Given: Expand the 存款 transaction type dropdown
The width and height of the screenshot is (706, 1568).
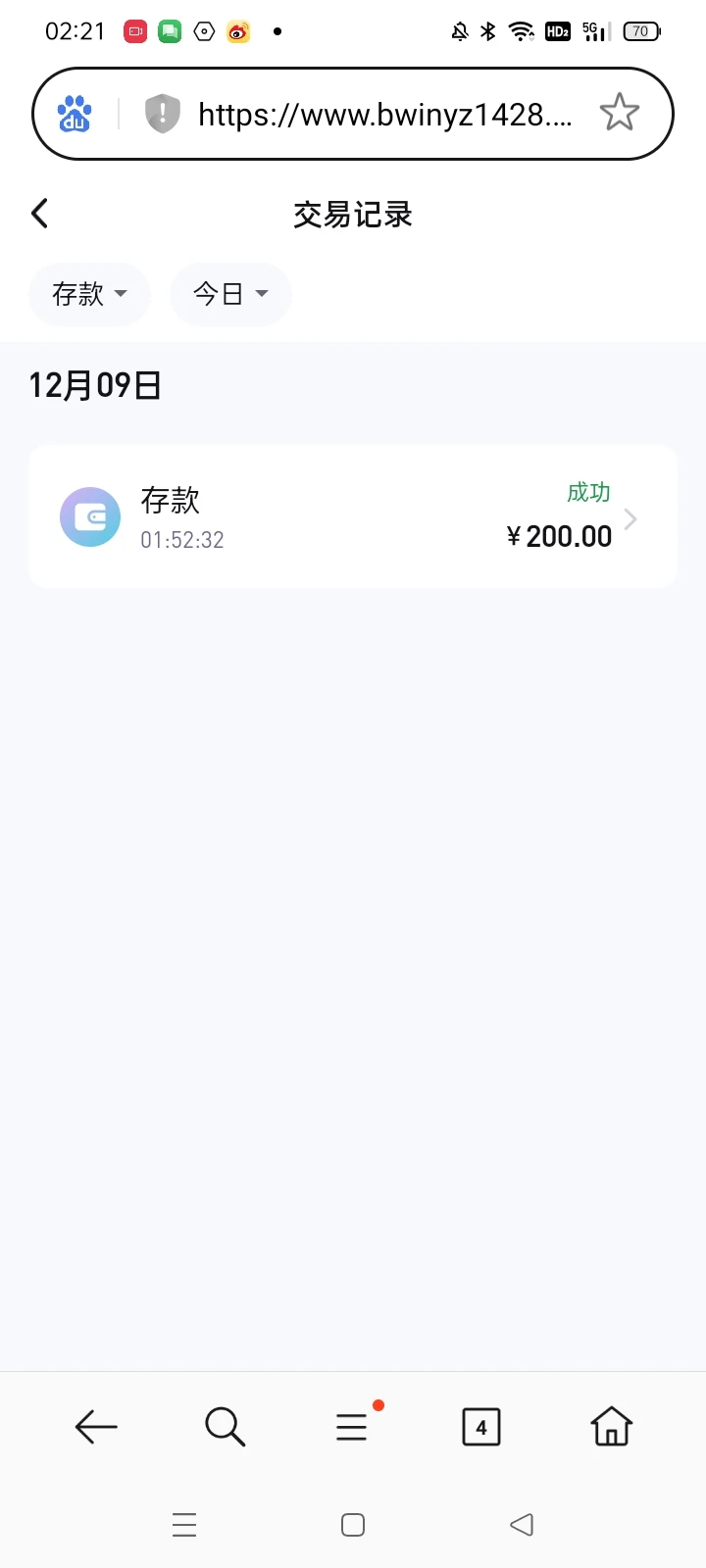Looking at the screenshot, I should 89,294.
